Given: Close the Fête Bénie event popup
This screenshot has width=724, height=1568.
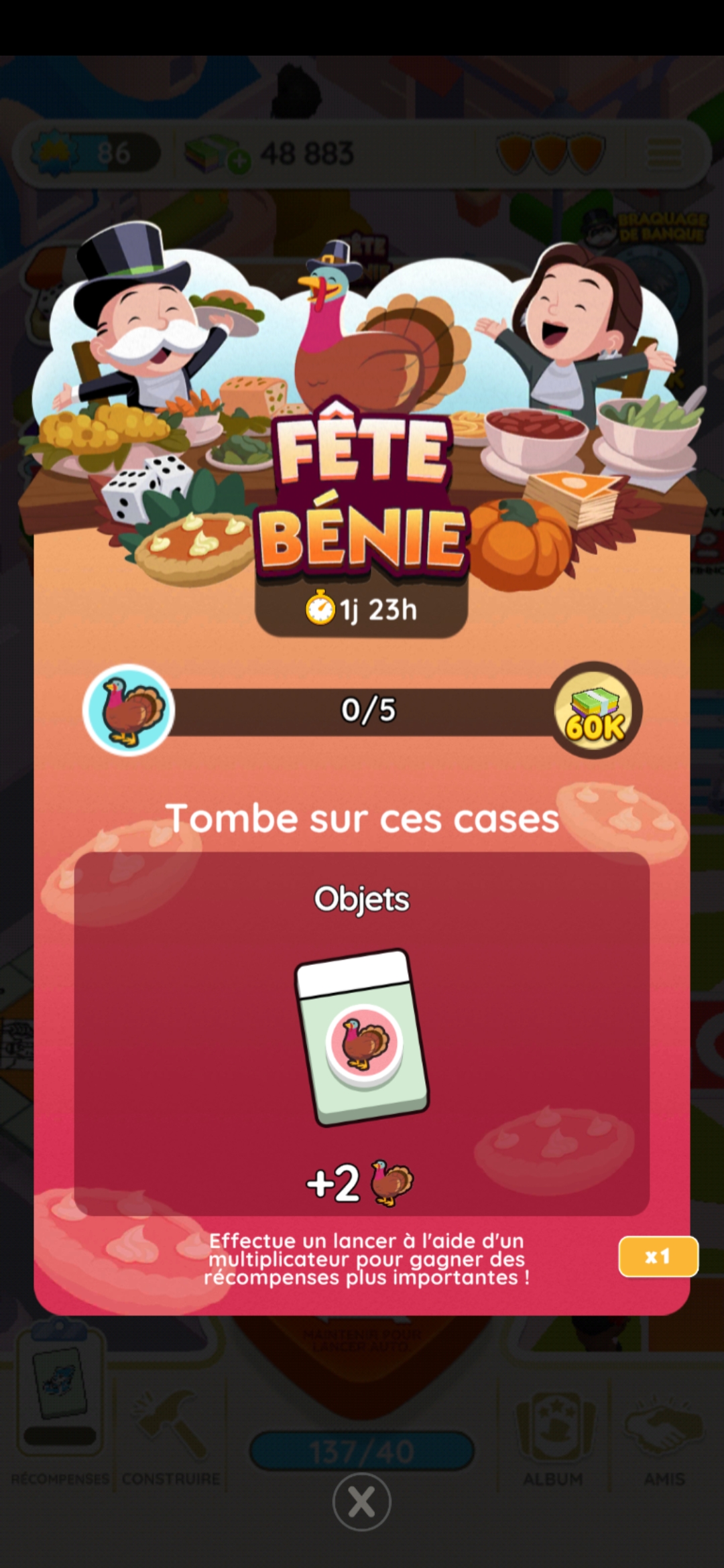Looking at the screenshot, I should 362,1502.
